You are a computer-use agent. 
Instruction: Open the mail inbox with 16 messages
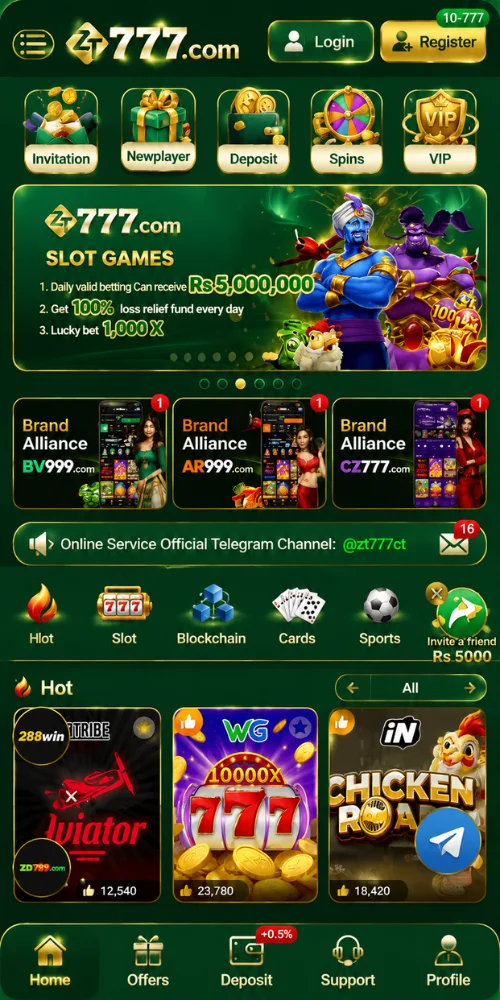(x=454, y=544)
